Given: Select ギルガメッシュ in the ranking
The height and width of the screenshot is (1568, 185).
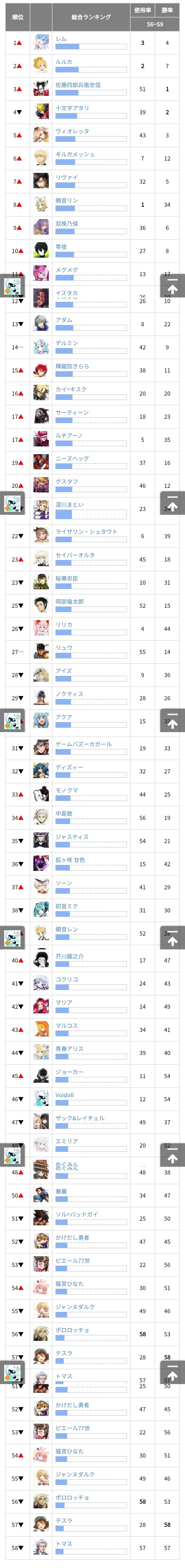Looking at the screenshot, I should pos(75,155).
